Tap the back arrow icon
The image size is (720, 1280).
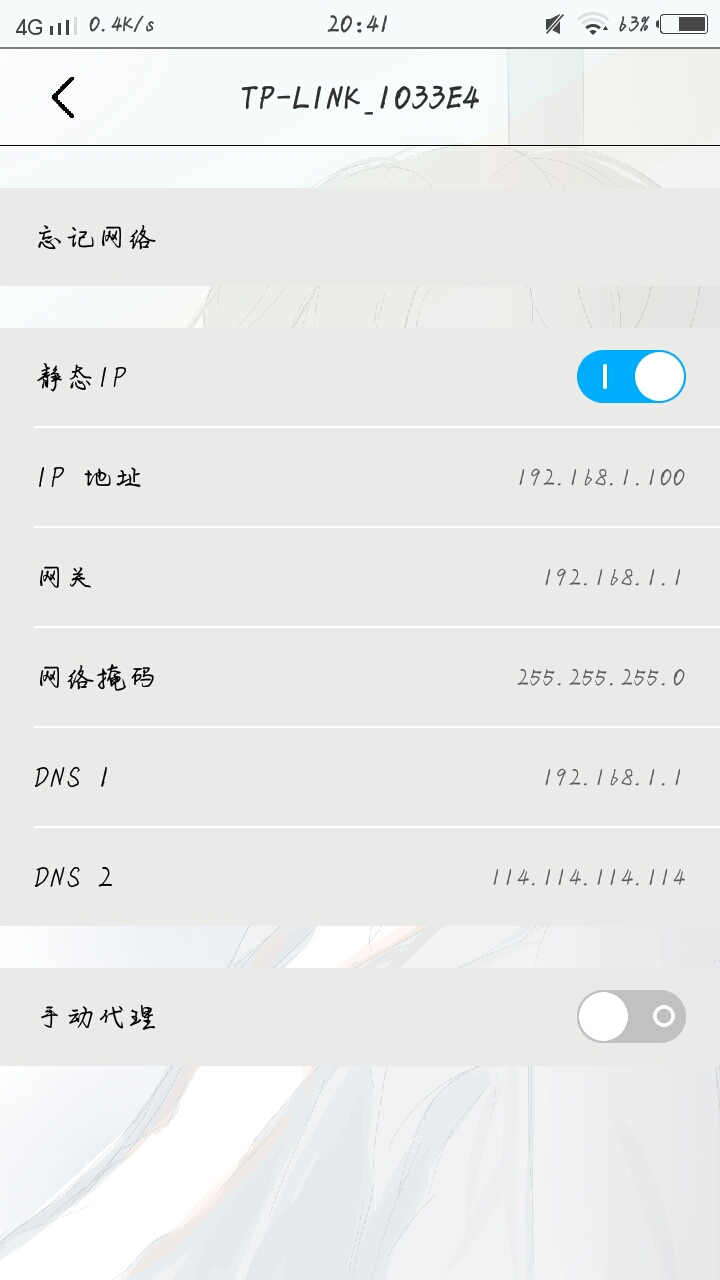[62, 98]
